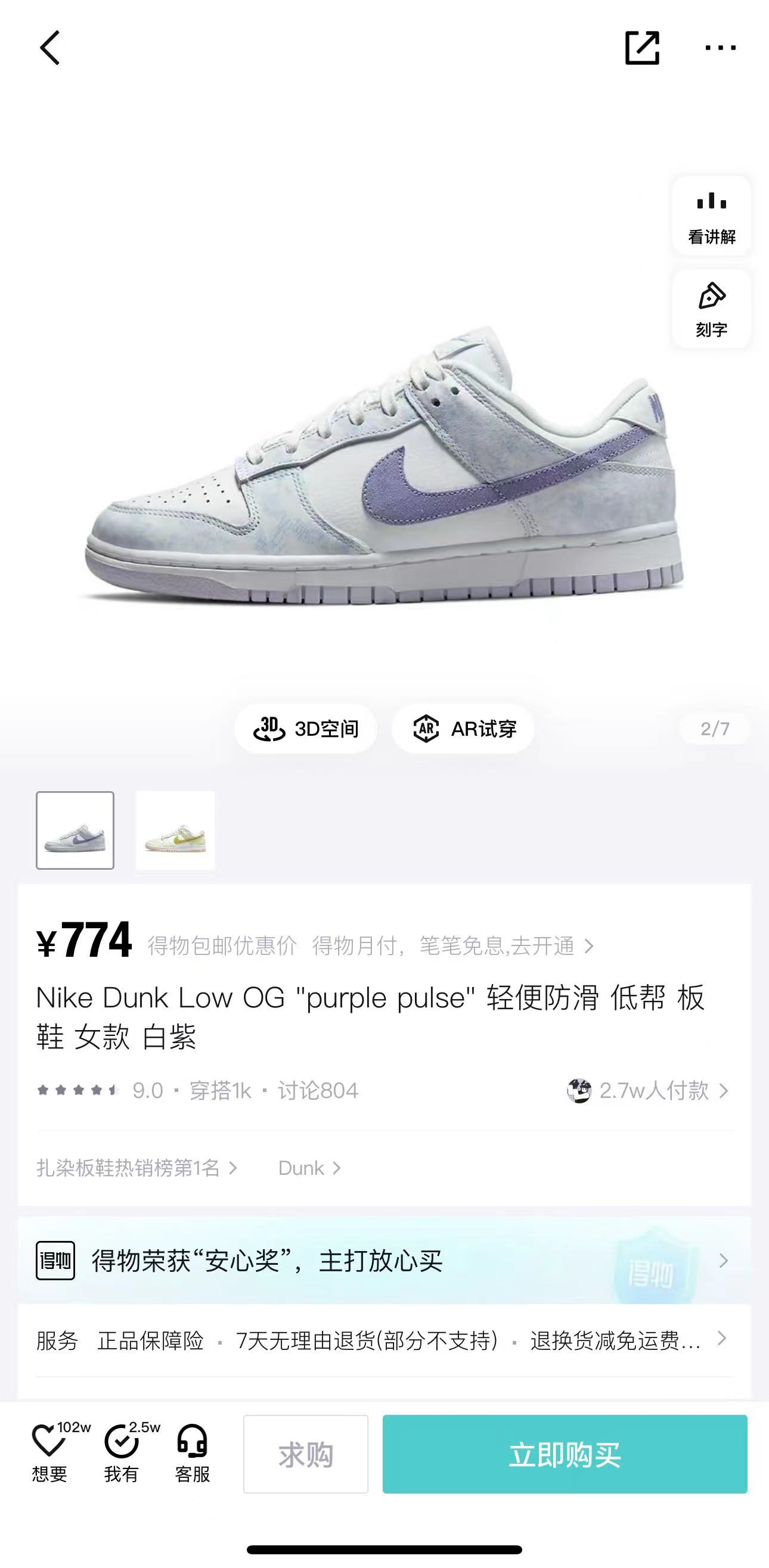Image resolution: width=769 pixels, height=1568 pixels.
Task: View the shoe in 3D空间
Action: [x=306, y=729]
